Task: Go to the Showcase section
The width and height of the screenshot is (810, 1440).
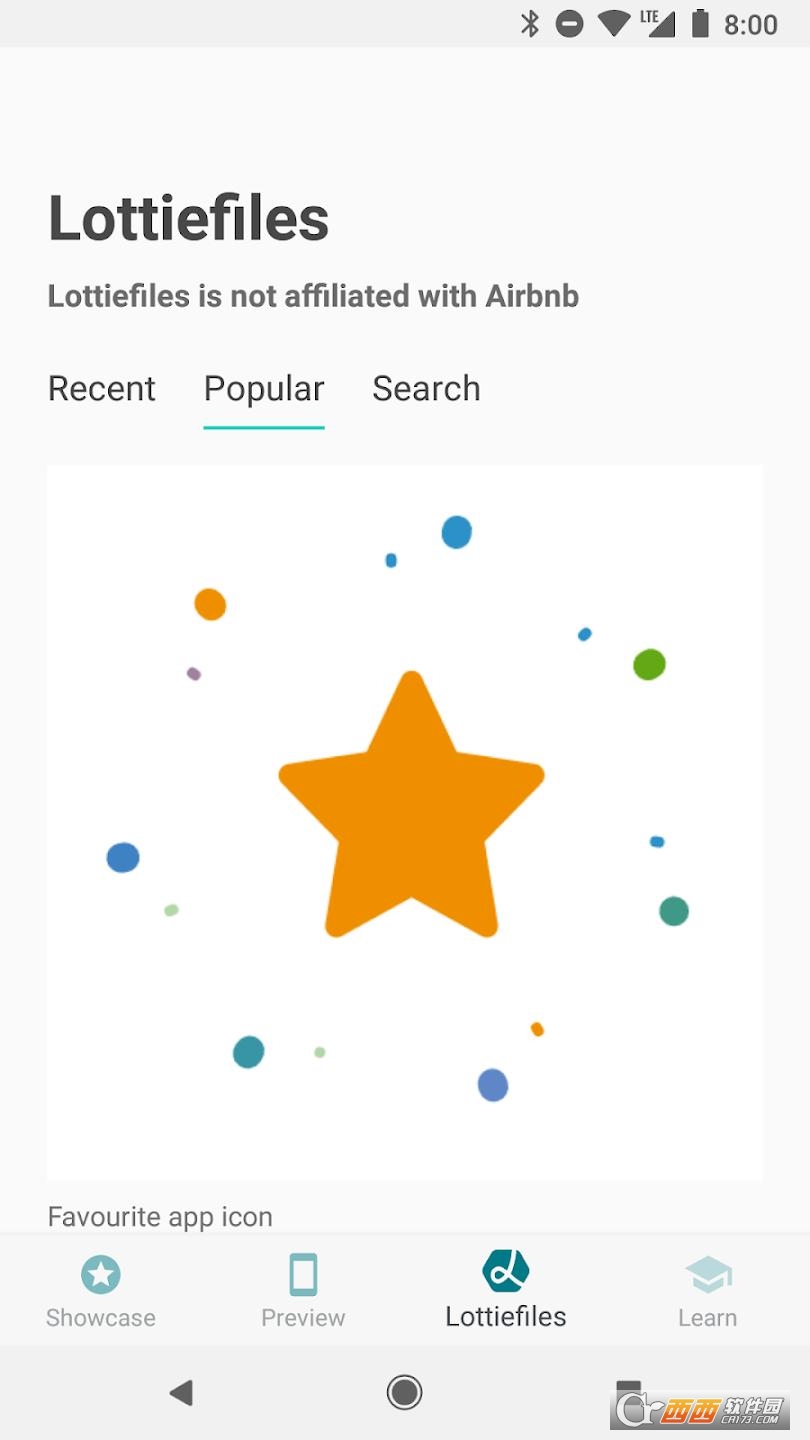Action: click(101, 1290)
